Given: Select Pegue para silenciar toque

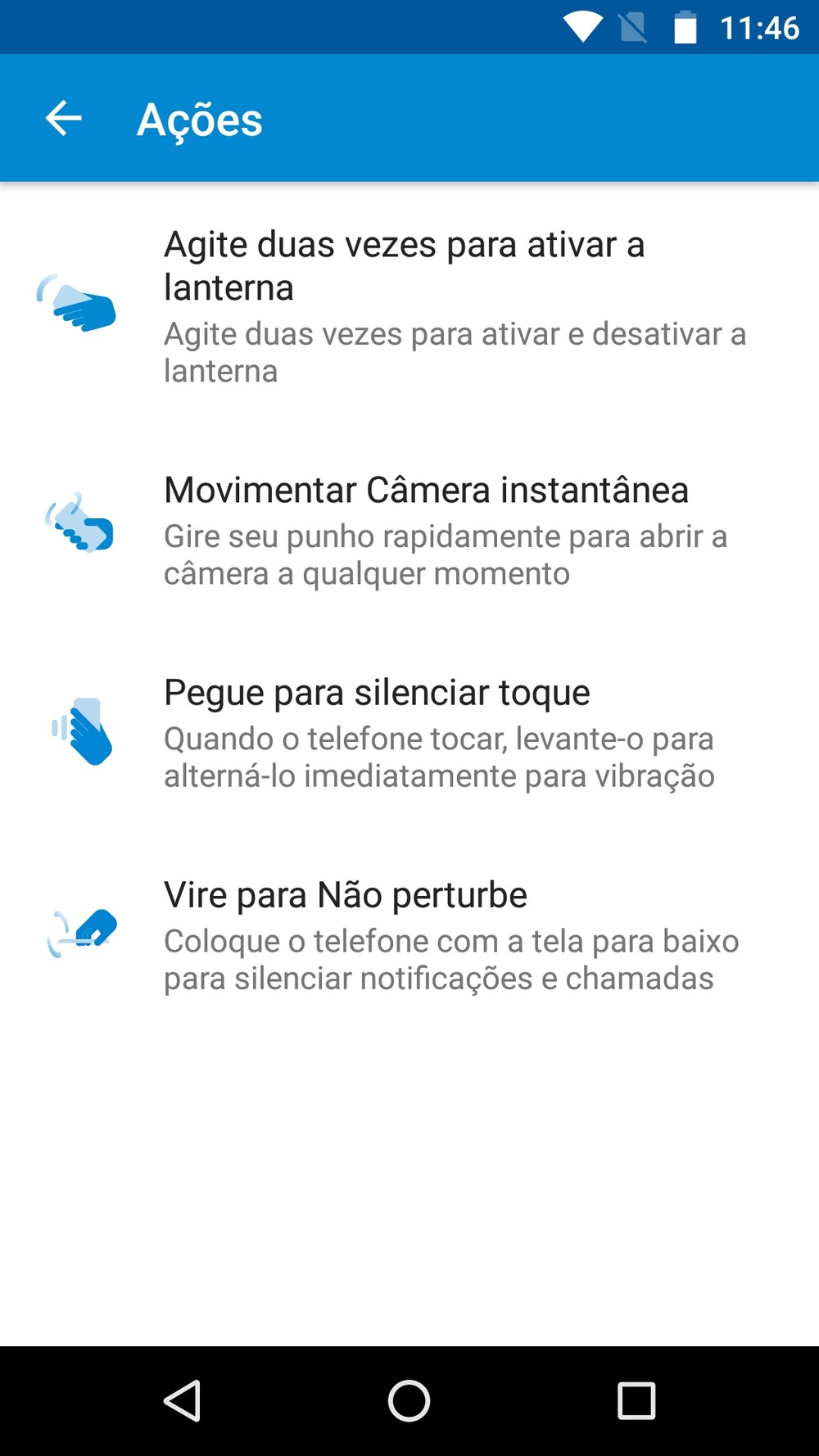Looking at the screenshot, I should click(x=409, y=732).
